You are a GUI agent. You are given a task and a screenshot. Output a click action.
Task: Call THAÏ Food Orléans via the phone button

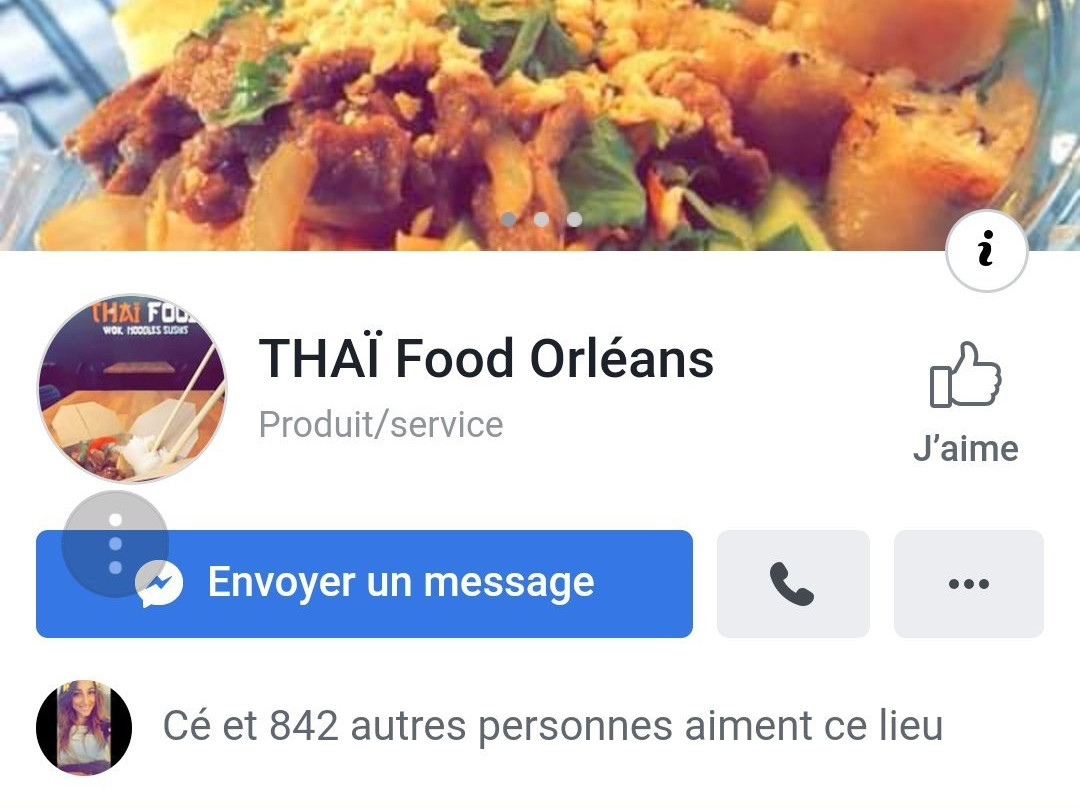(792, 584)
